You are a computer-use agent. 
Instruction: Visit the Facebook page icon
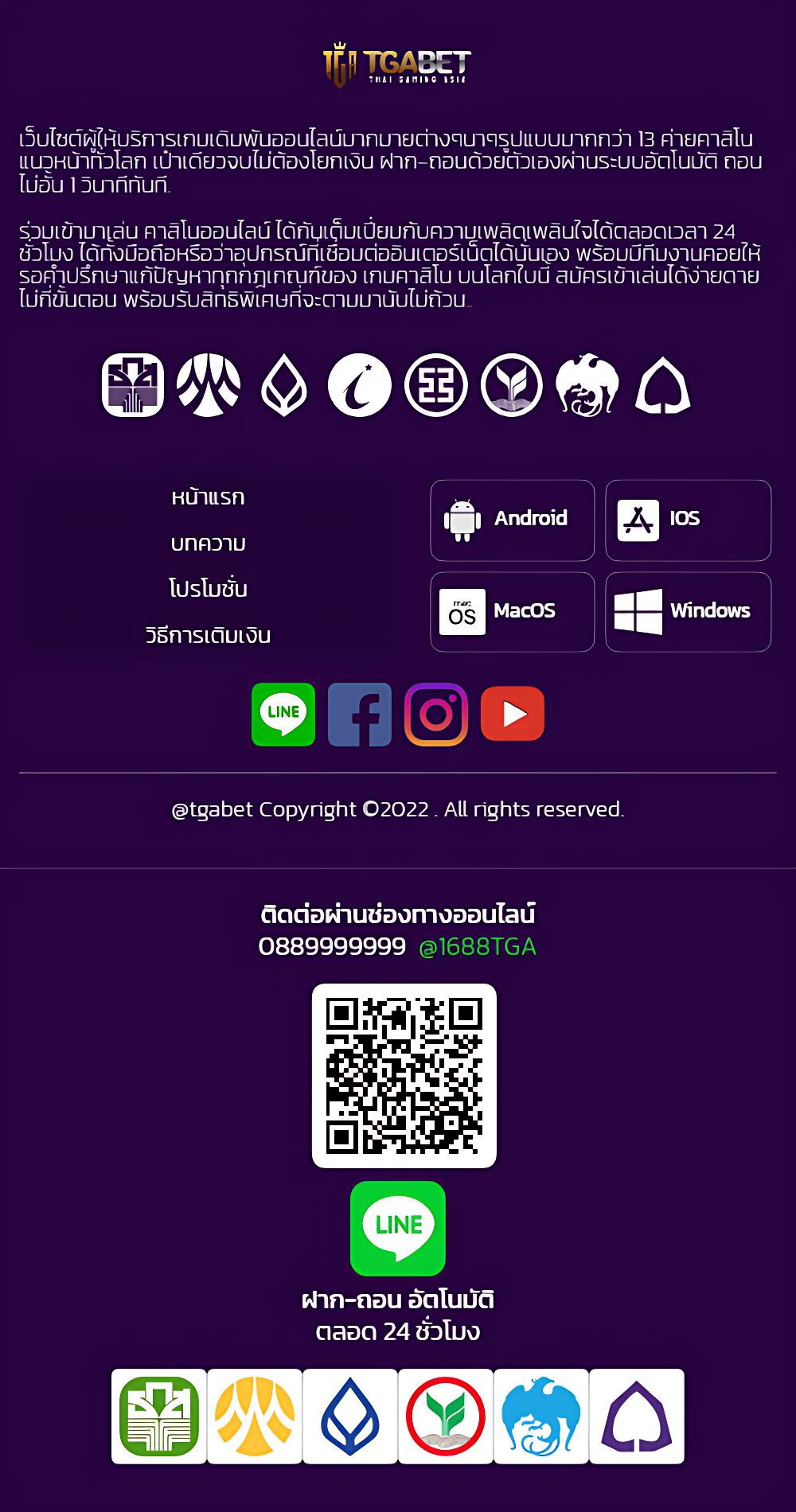[x=360, y=714]
